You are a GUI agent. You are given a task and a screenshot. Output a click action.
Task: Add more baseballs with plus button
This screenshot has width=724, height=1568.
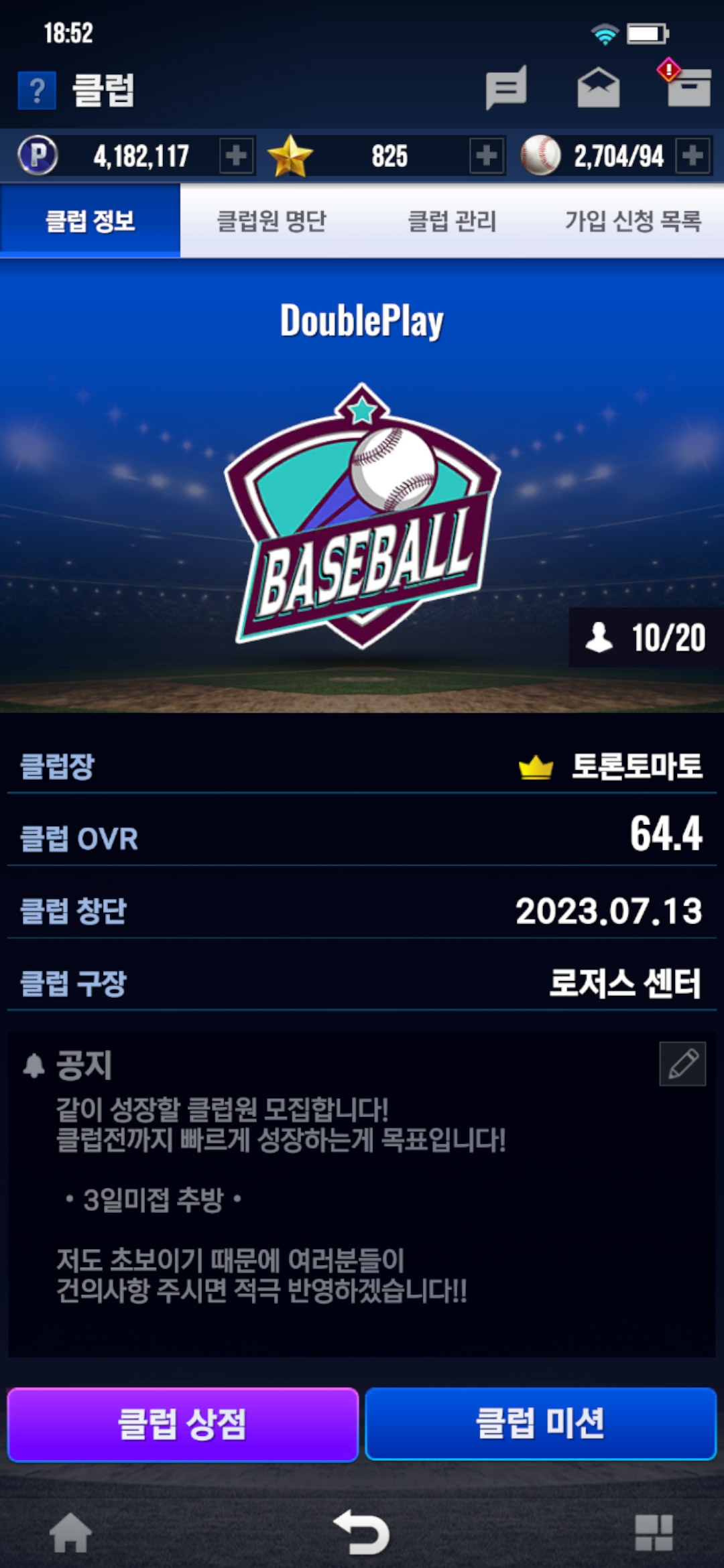(x=693, y=156)
